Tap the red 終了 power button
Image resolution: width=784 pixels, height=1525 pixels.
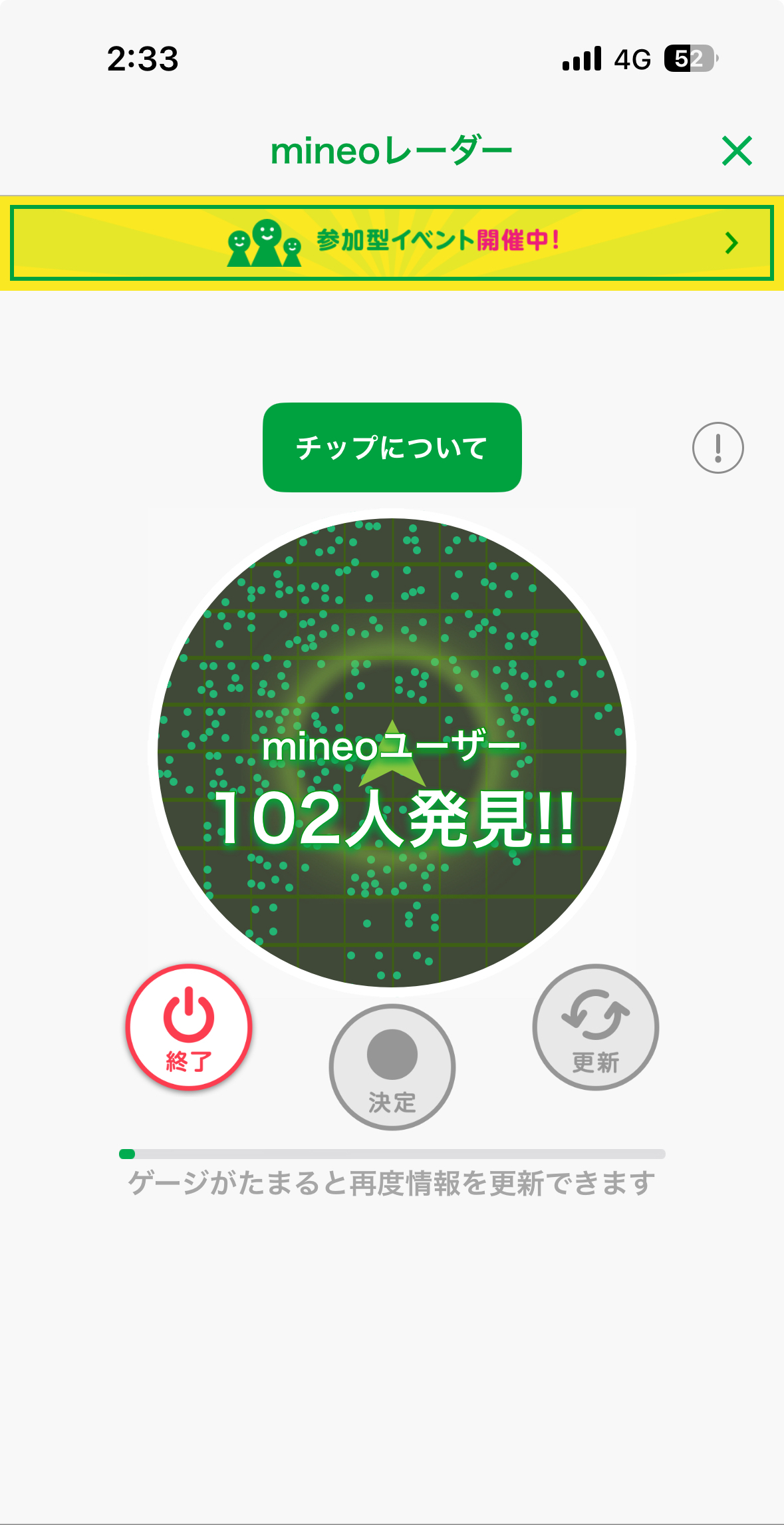189,1027
